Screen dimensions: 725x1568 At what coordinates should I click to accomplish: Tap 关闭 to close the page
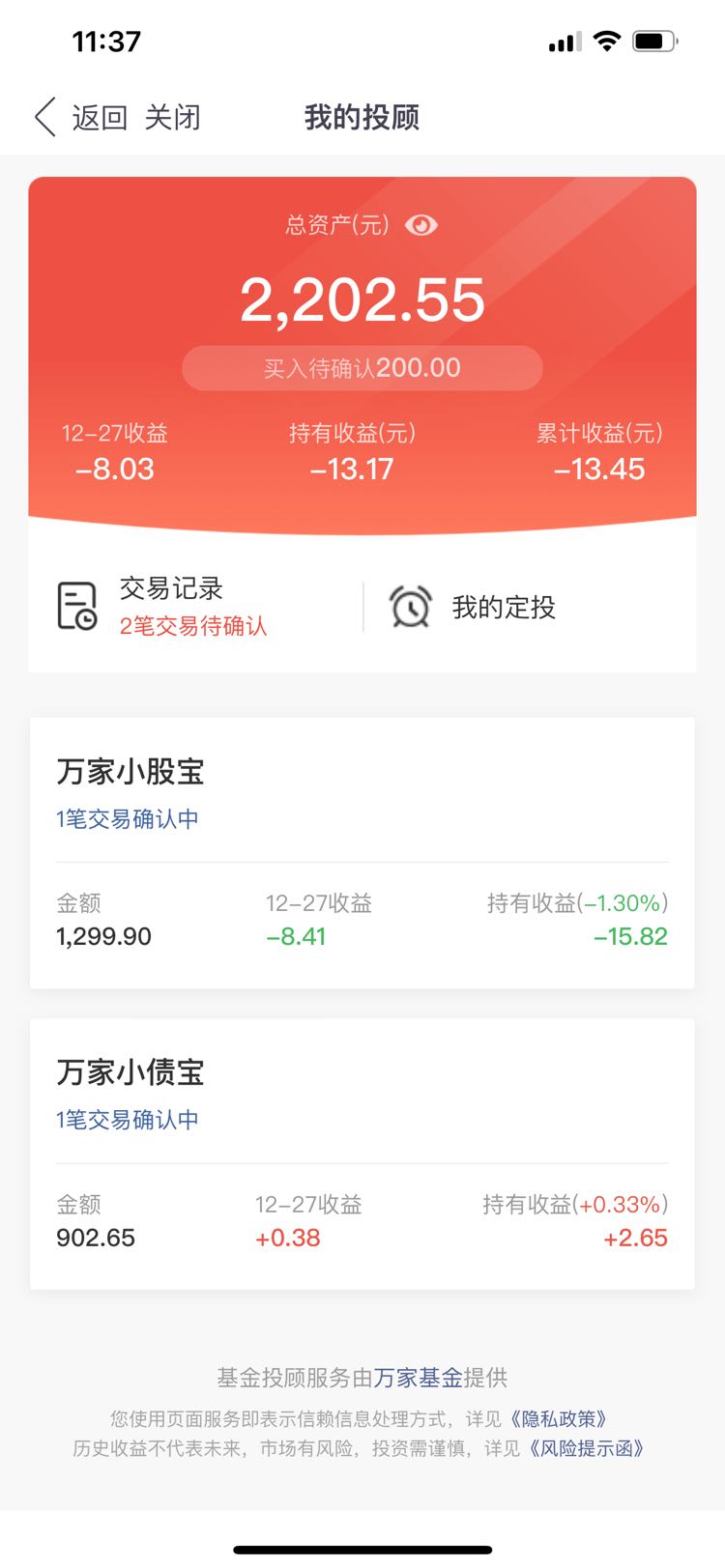click(x=172, y=118)
